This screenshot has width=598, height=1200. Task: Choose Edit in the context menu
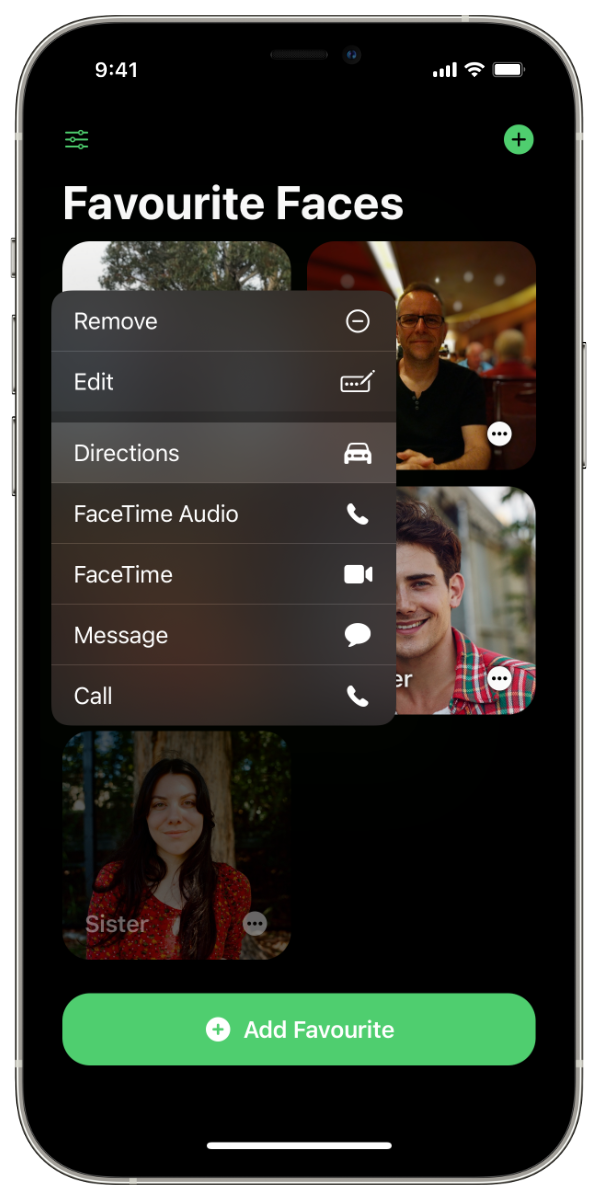click(x=224, y=382)
